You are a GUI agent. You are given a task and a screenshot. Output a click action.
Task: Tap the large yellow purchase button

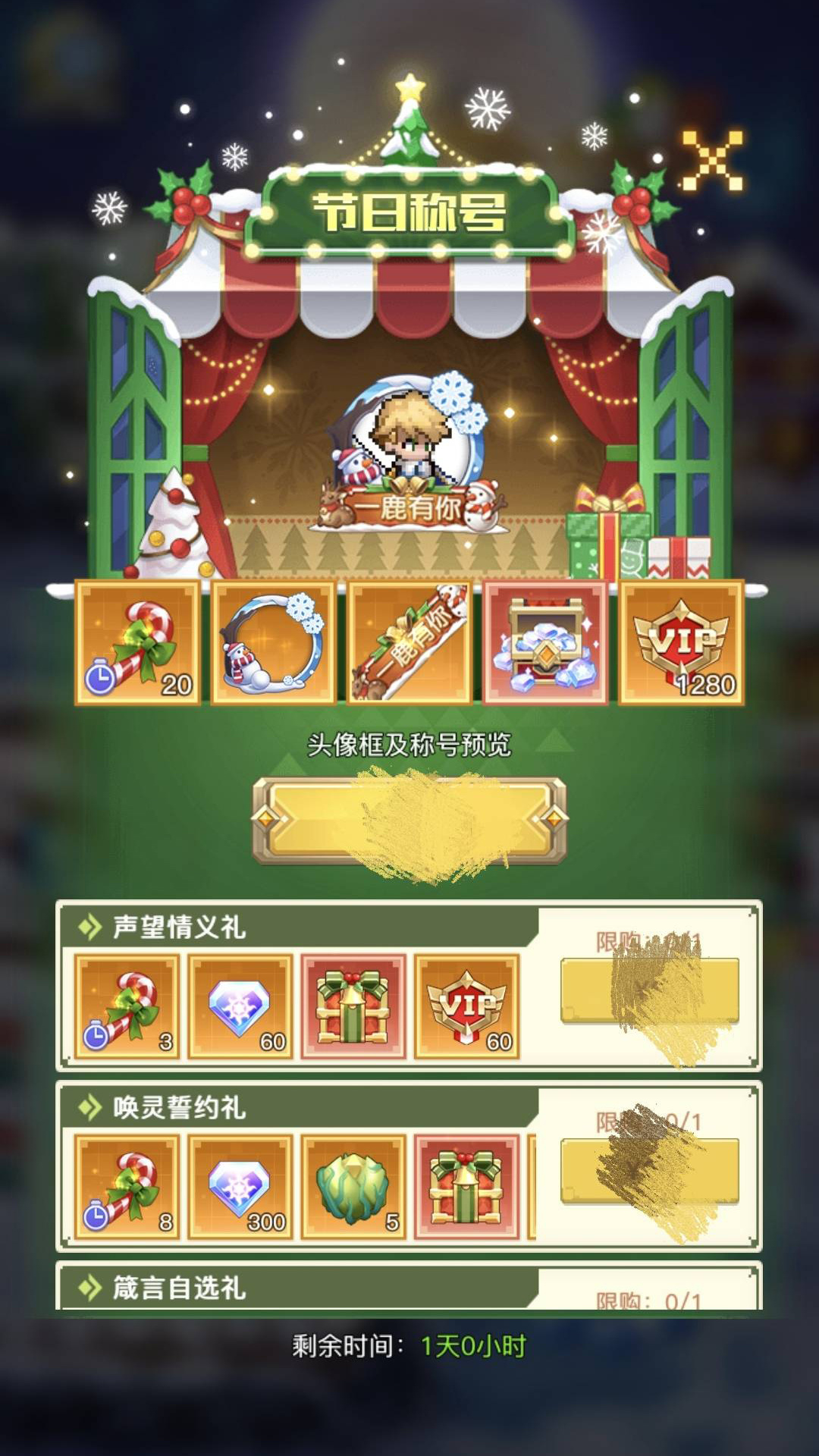coord(409,820)
